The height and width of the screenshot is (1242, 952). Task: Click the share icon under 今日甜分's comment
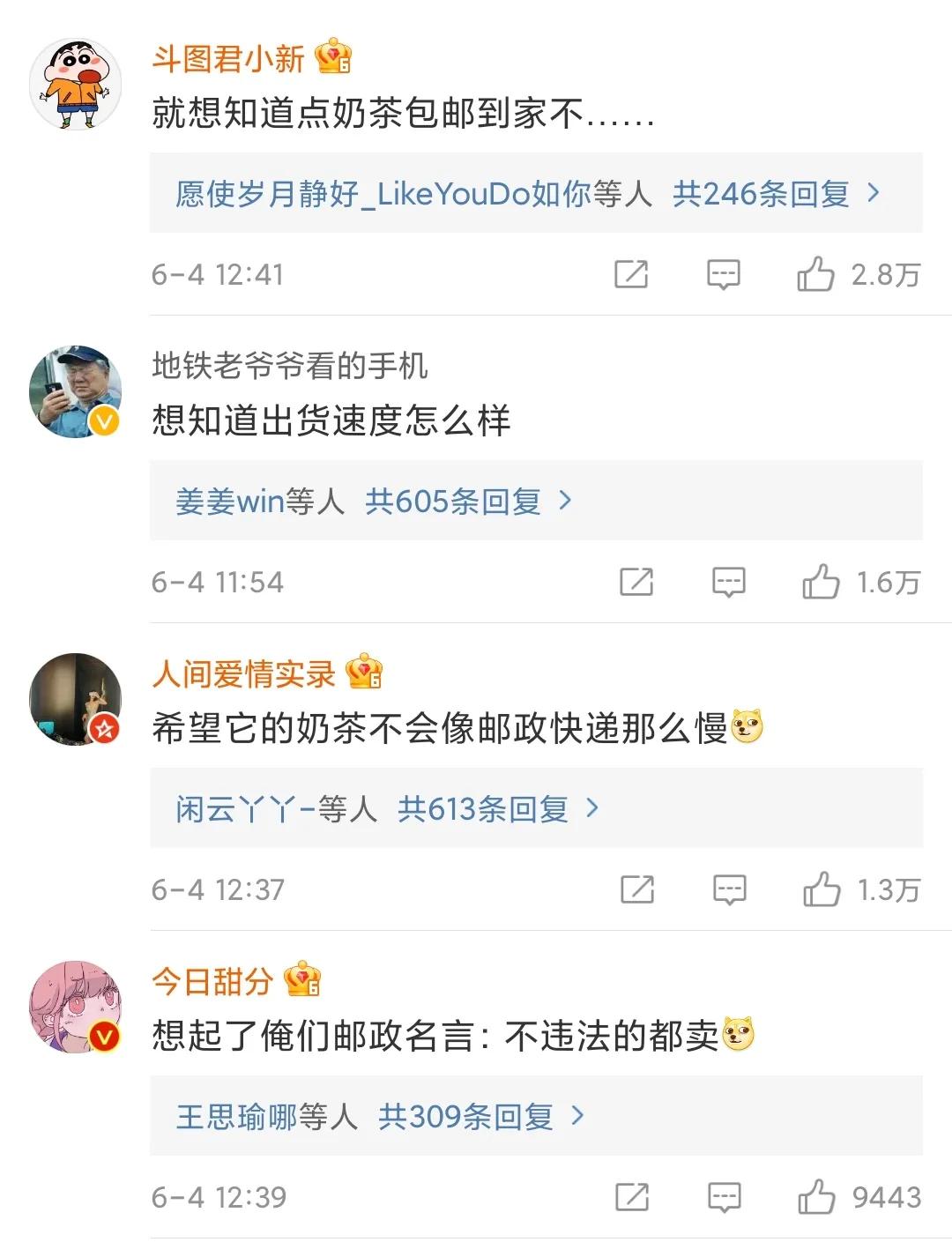tap(631, 1198)
